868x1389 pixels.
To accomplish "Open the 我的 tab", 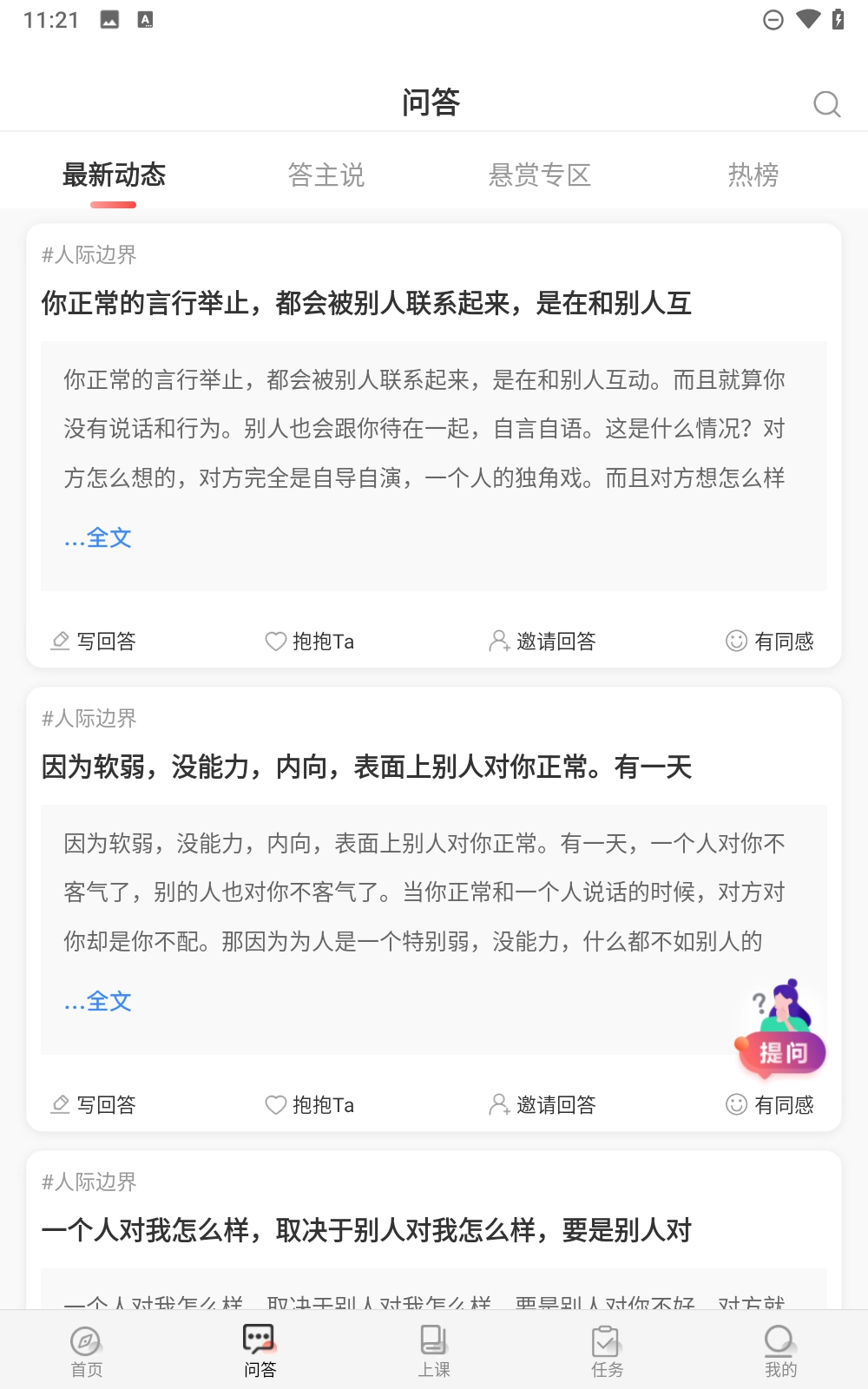I will (x=780, y=1352).
